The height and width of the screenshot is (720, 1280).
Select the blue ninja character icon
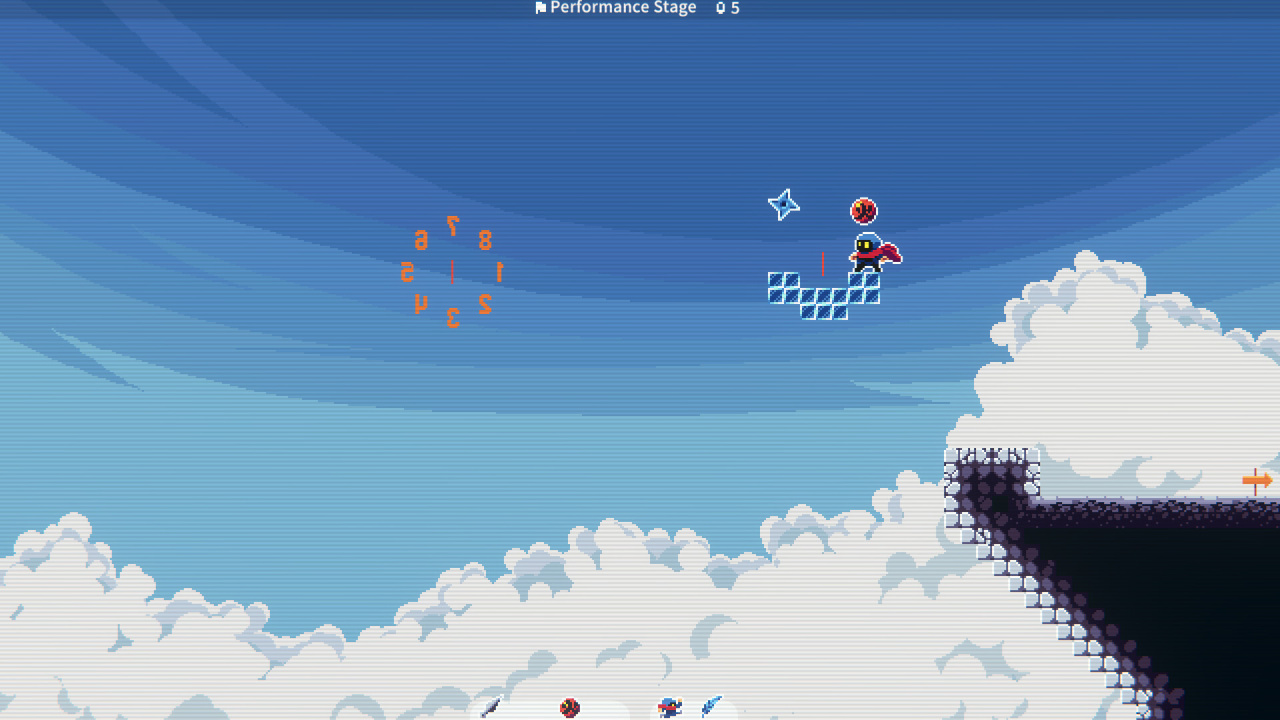point(670,708)
